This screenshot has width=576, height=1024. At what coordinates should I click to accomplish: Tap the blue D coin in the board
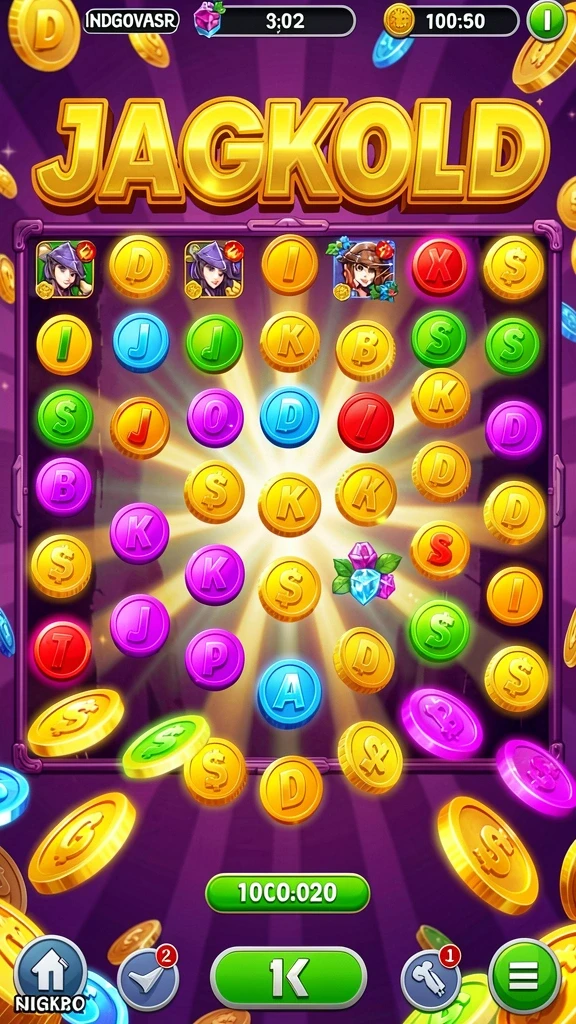click(x=289, y=417)
